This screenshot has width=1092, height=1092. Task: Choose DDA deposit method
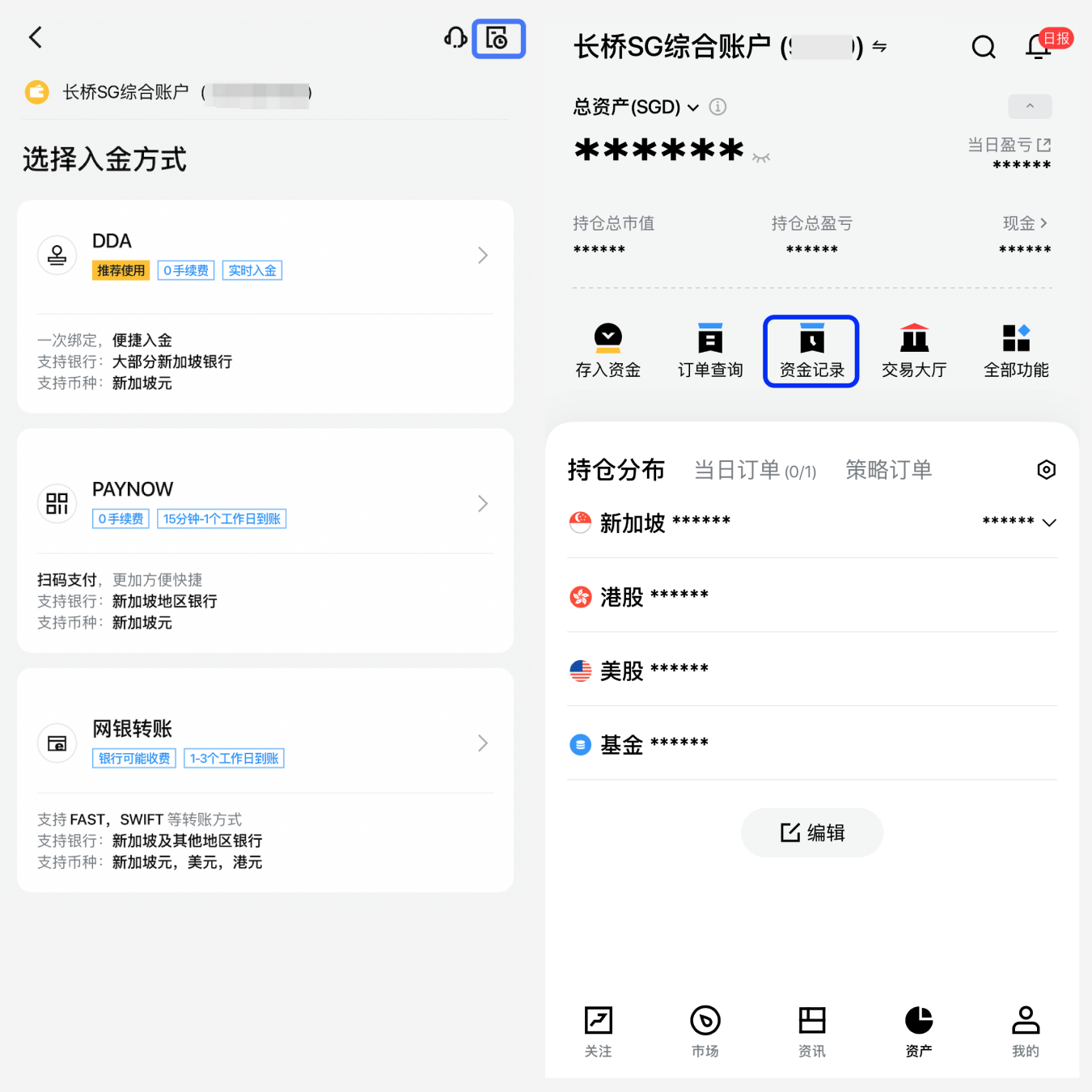pos(265,256)
